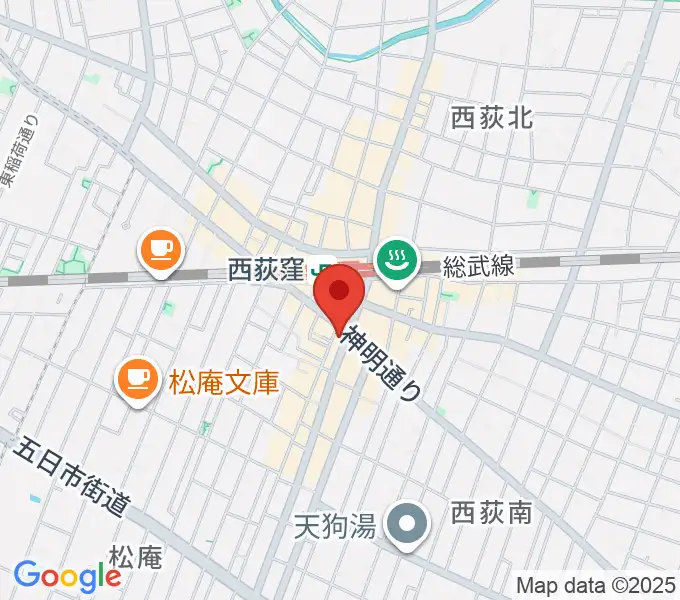Open the unlabeled orange cafe marker

[x=160, y=248]
